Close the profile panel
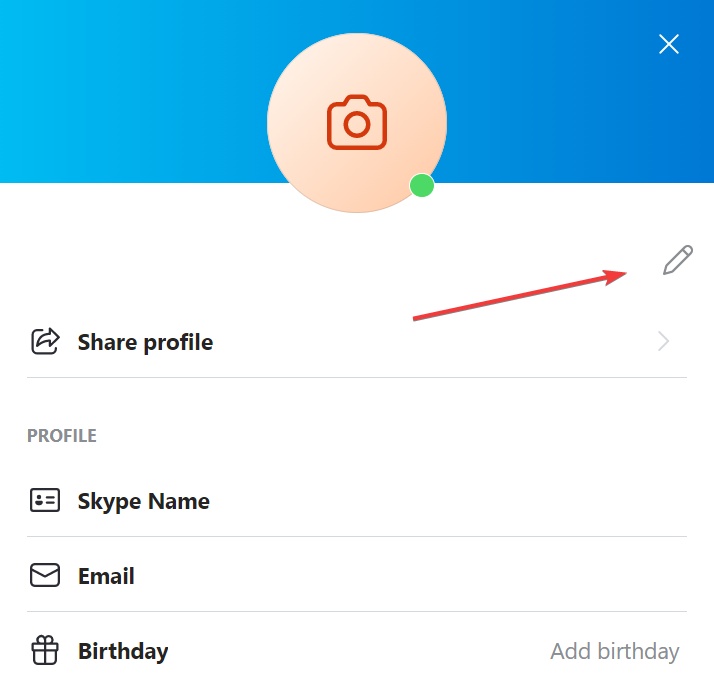Image resolution: width=714 pixels, height=681 pixels. pyautogui.click(x=669, y=44)
